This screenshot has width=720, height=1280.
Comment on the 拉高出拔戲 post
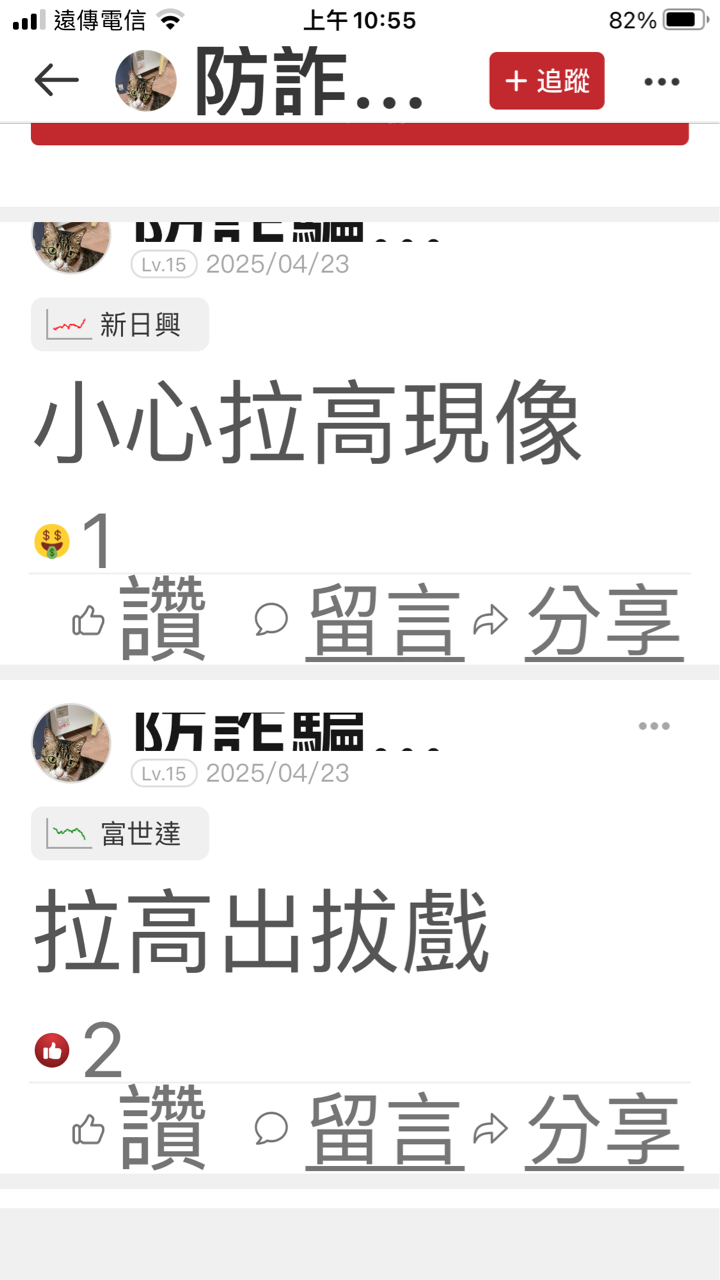click(x=360, y=1130)
